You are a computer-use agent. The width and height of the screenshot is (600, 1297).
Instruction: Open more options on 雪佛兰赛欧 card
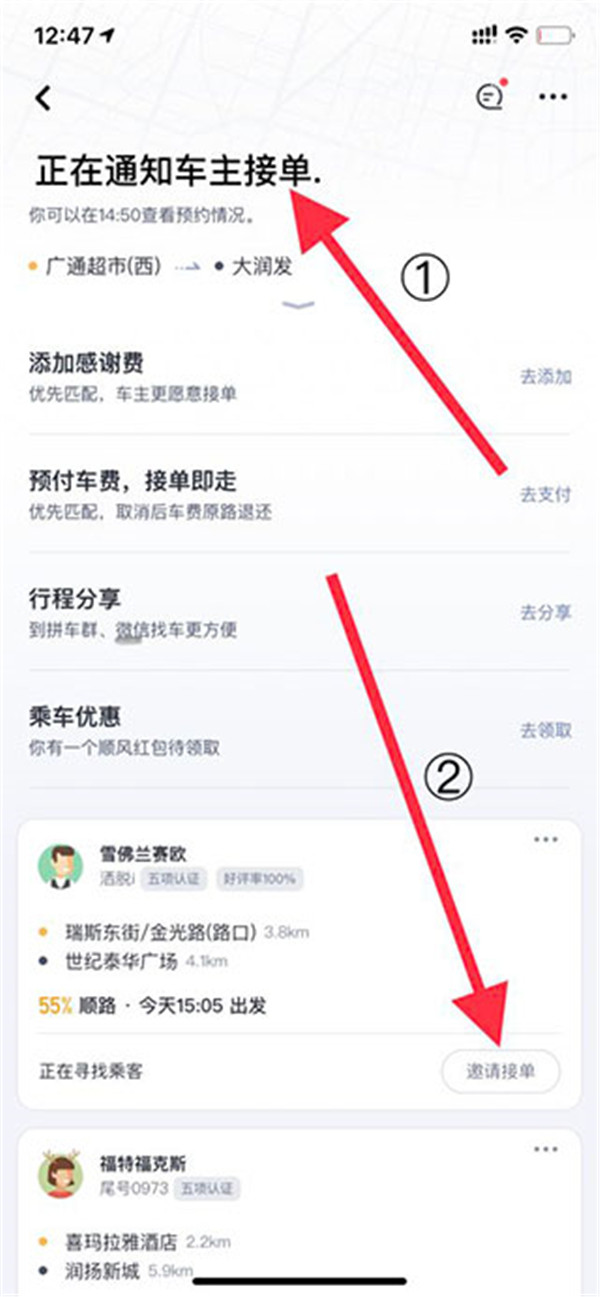pyautogui.click(x=546, y=840)
